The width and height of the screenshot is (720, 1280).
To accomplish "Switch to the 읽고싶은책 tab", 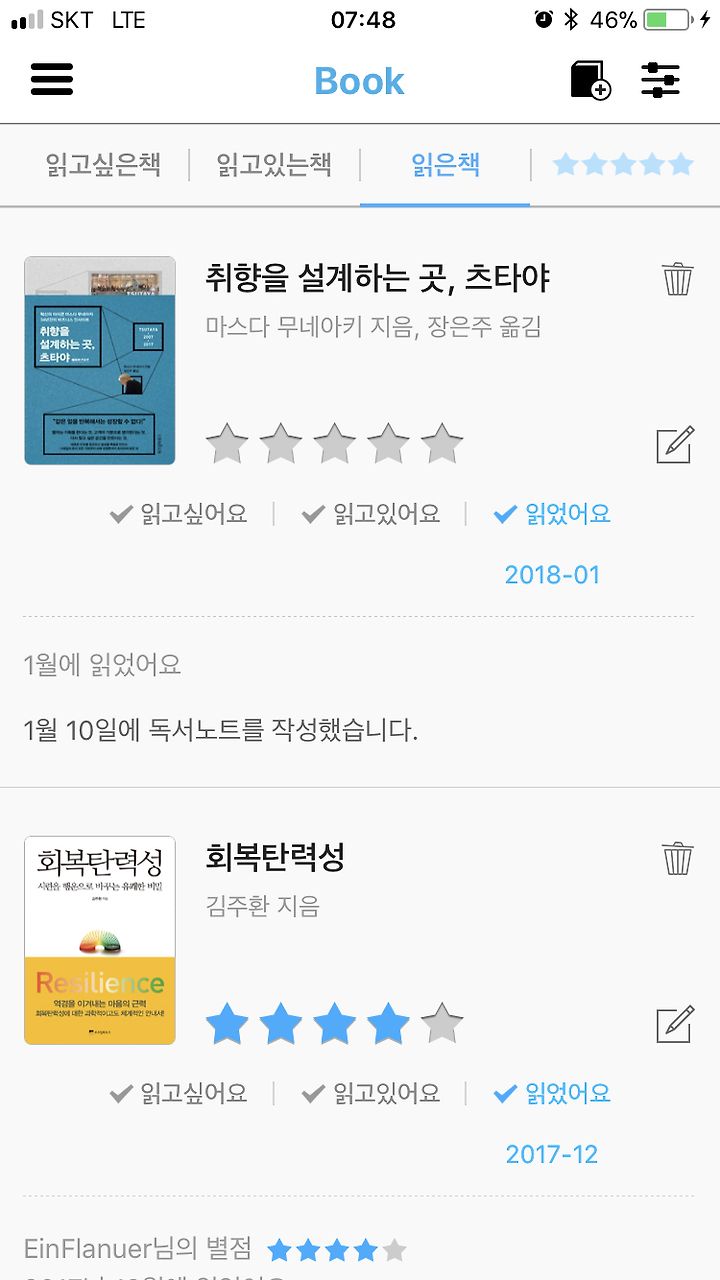I will pyautogui.click(x=103, y=164).
